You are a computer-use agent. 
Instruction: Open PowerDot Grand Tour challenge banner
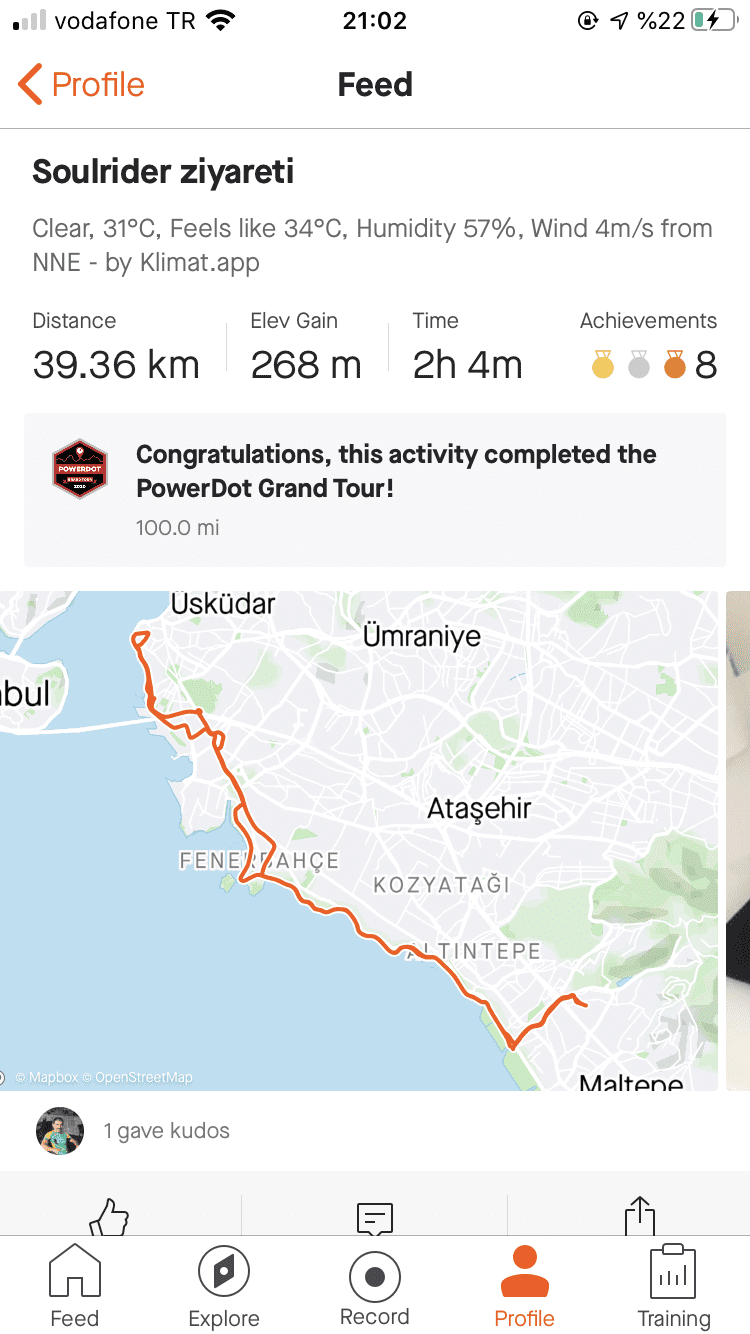pos(375,490)
